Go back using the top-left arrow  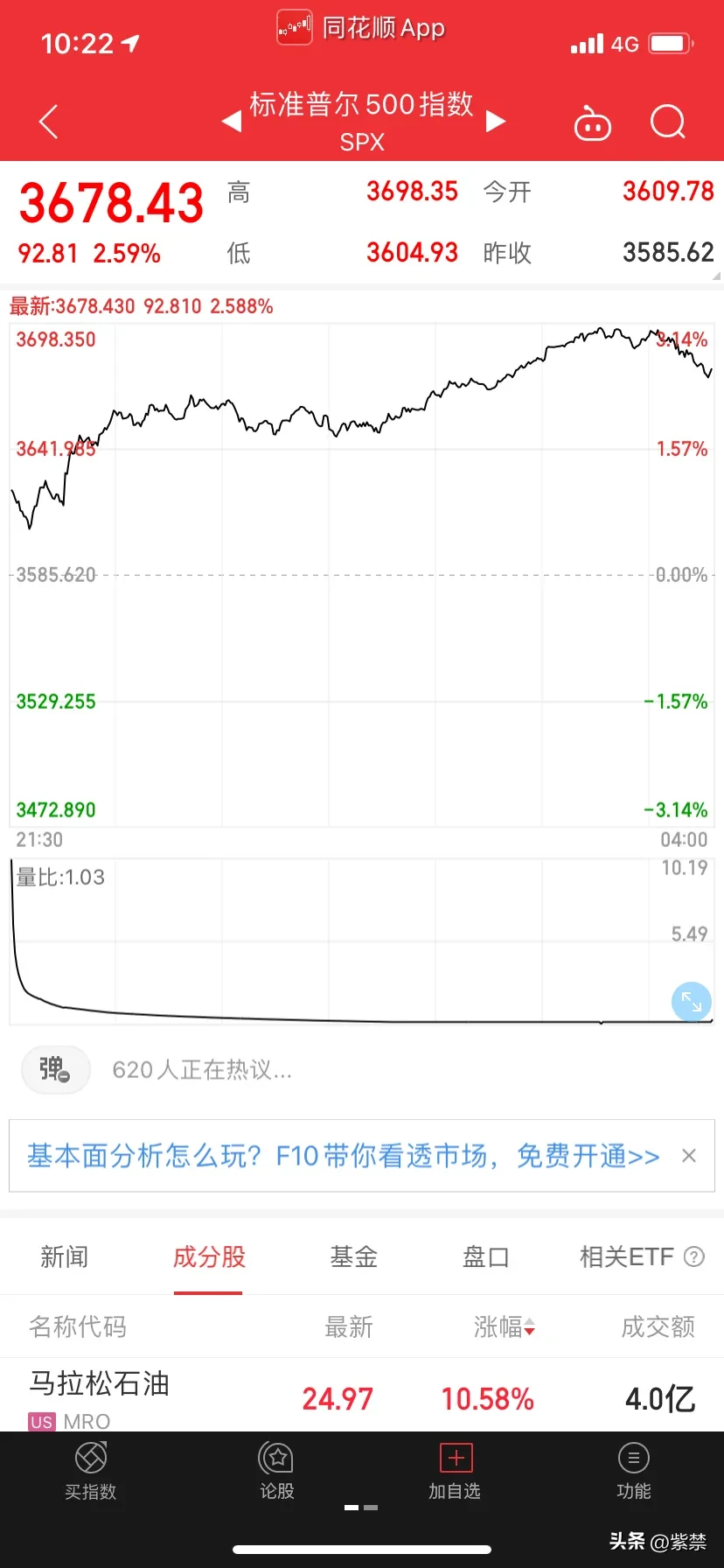[x=49, y=122]
